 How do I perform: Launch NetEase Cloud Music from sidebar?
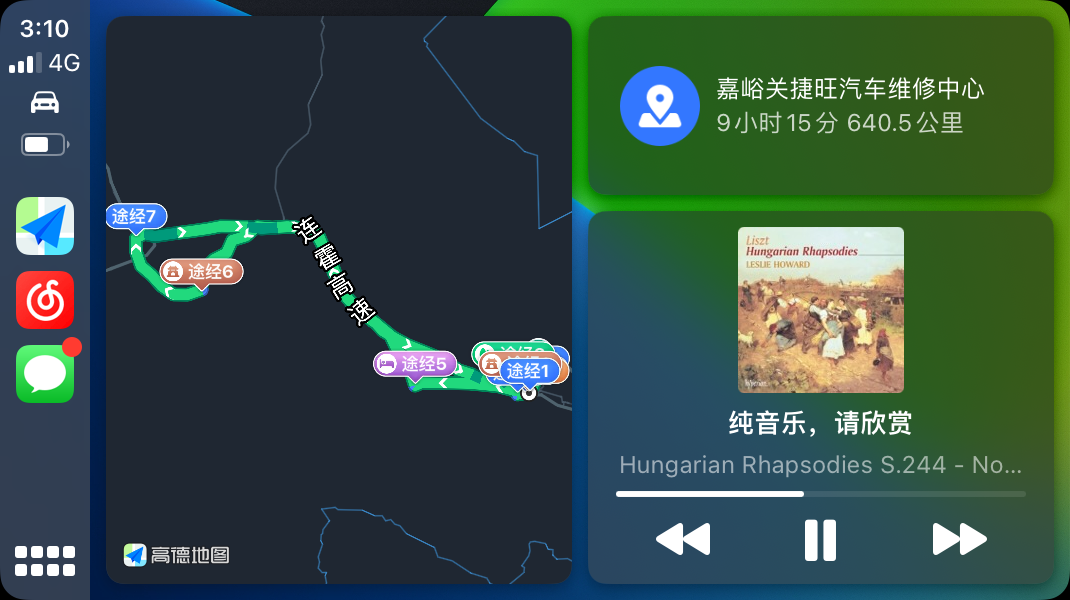point(45,300)
